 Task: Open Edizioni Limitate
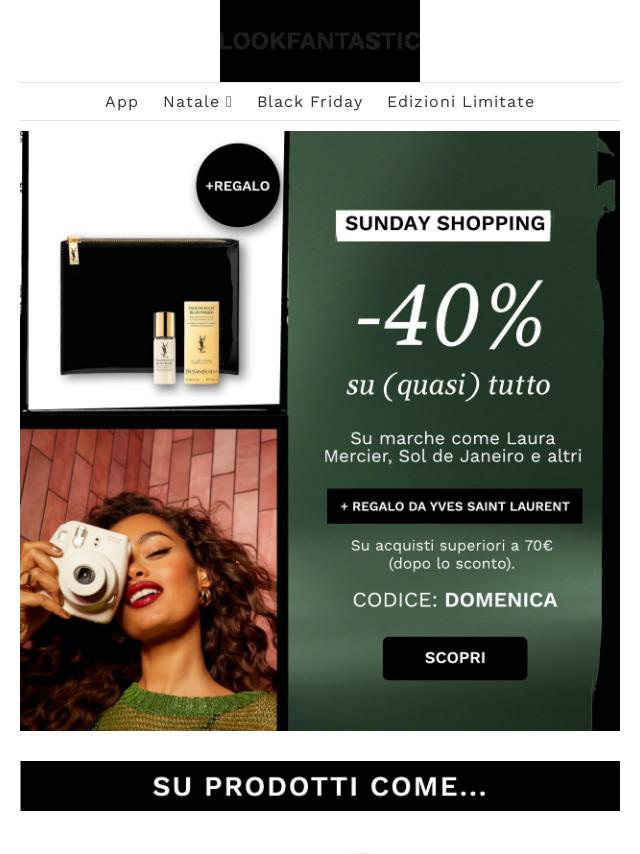coord(460,102)
